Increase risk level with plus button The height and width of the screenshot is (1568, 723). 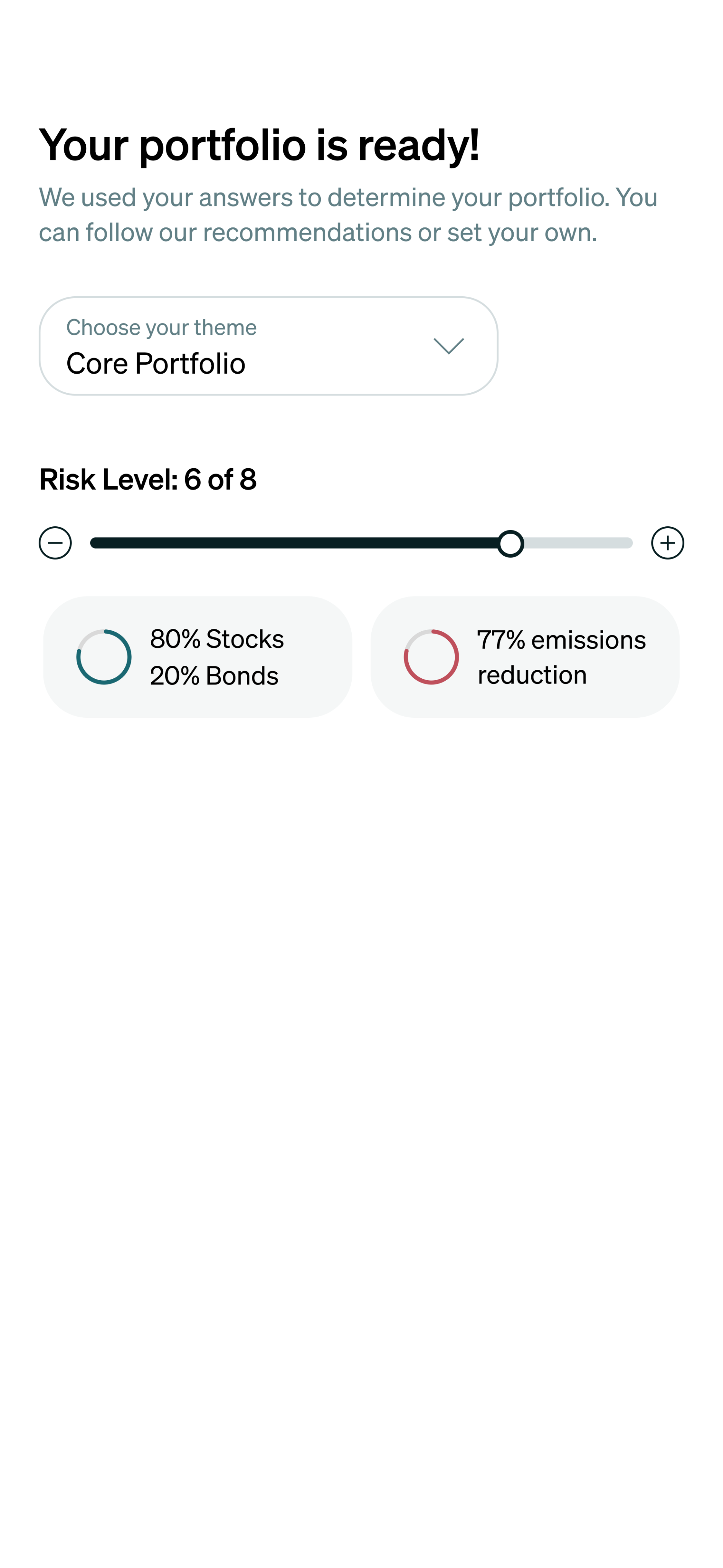(x=667, y=542)
